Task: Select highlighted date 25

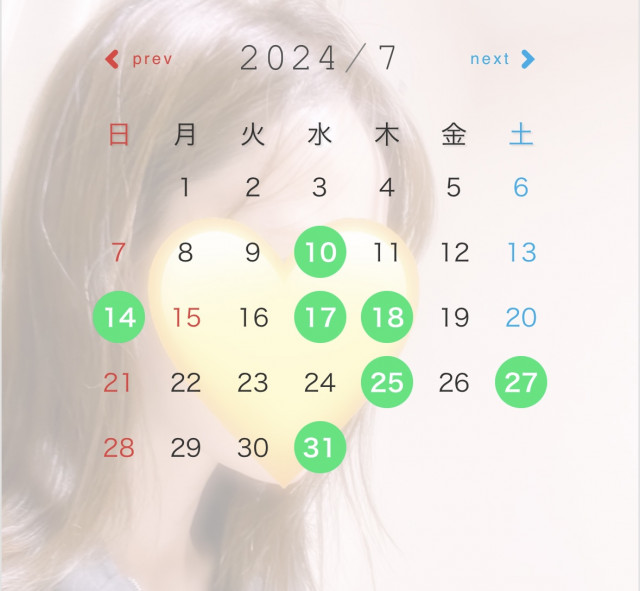Action: pos(387,382)
